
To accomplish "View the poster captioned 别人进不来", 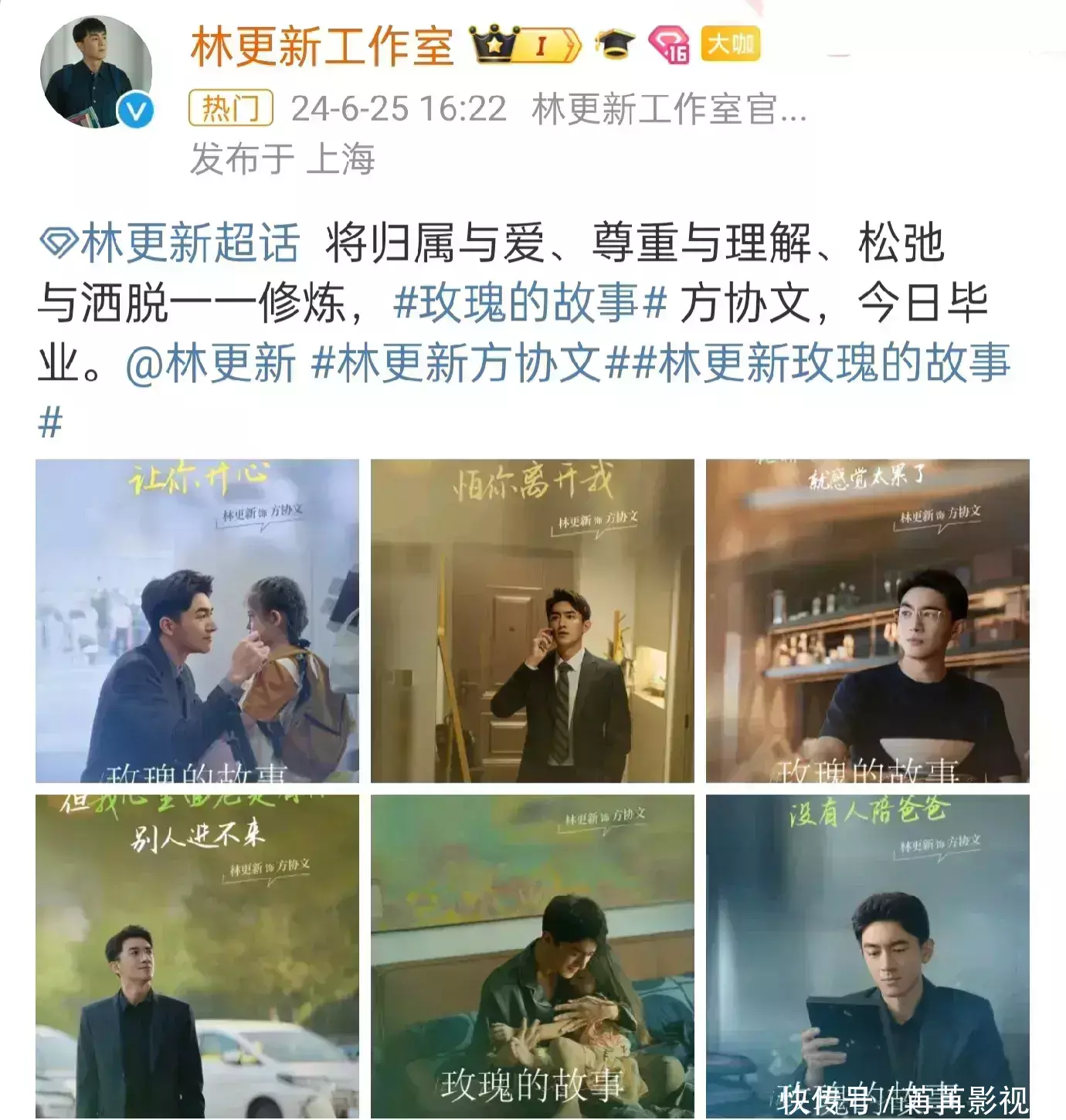I will pos(197,956).
